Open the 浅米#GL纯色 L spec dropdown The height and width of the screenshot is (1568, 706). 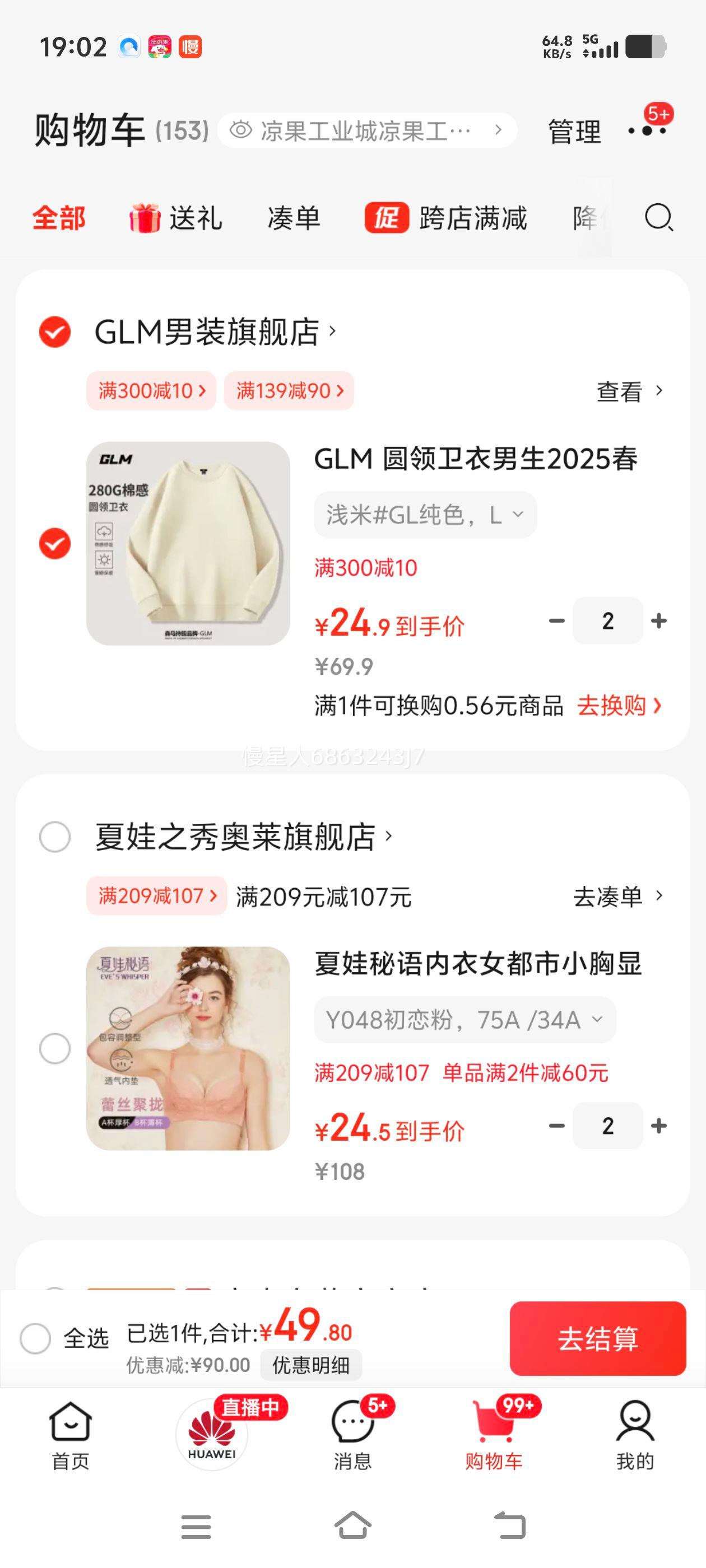pyautogui.click(x=425, y=514)
